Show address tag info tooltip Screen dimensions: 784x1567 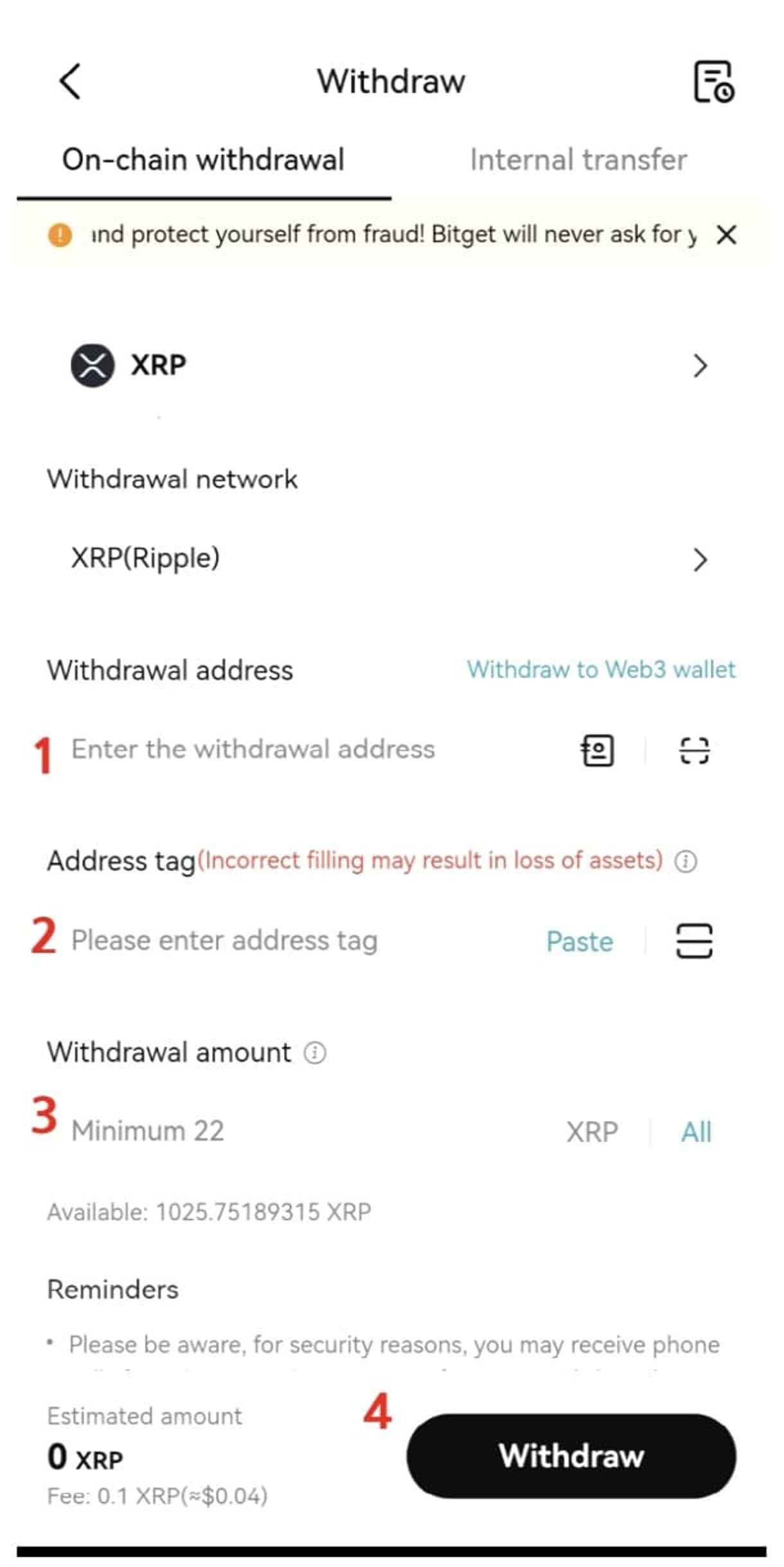685,861
